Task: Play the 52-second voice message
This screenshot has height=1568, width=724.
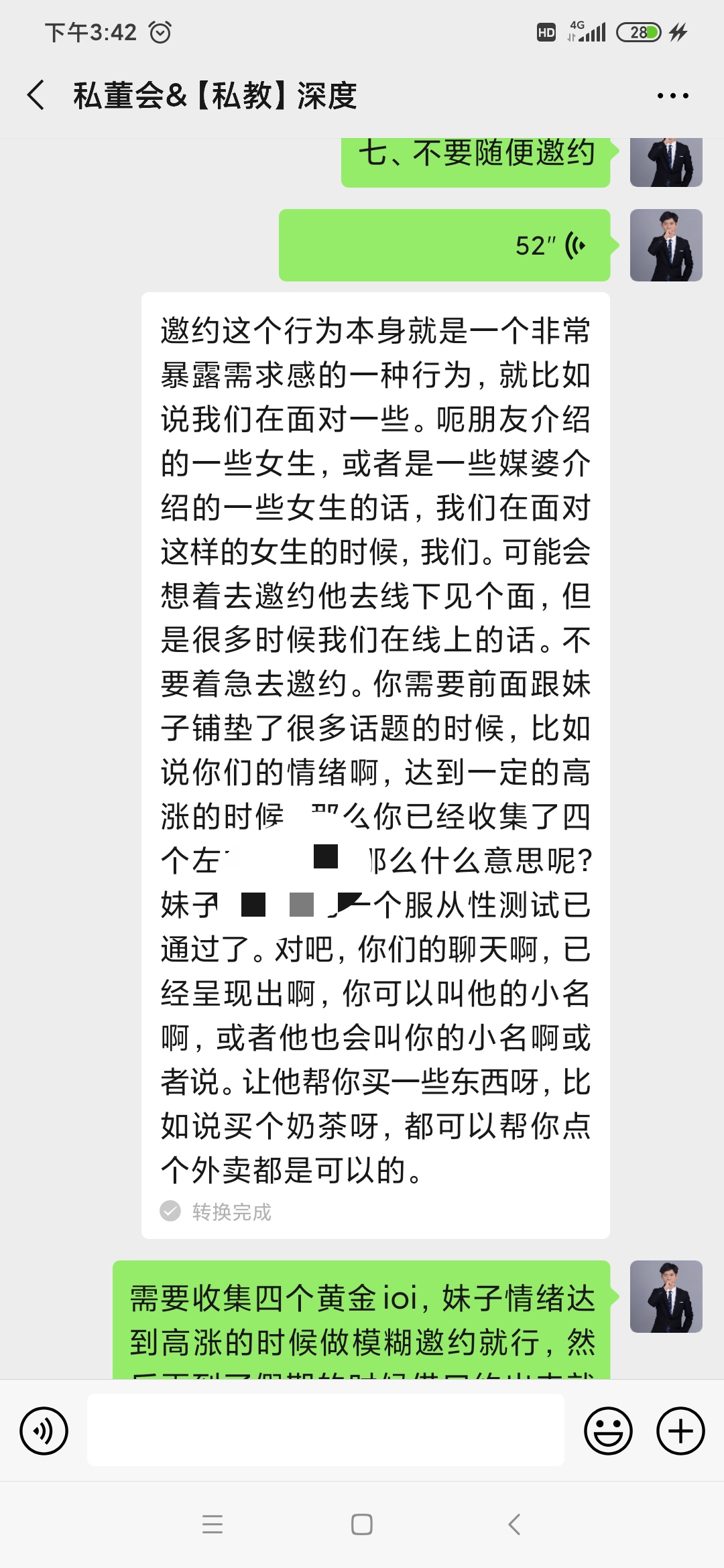Action: point(444,245)
